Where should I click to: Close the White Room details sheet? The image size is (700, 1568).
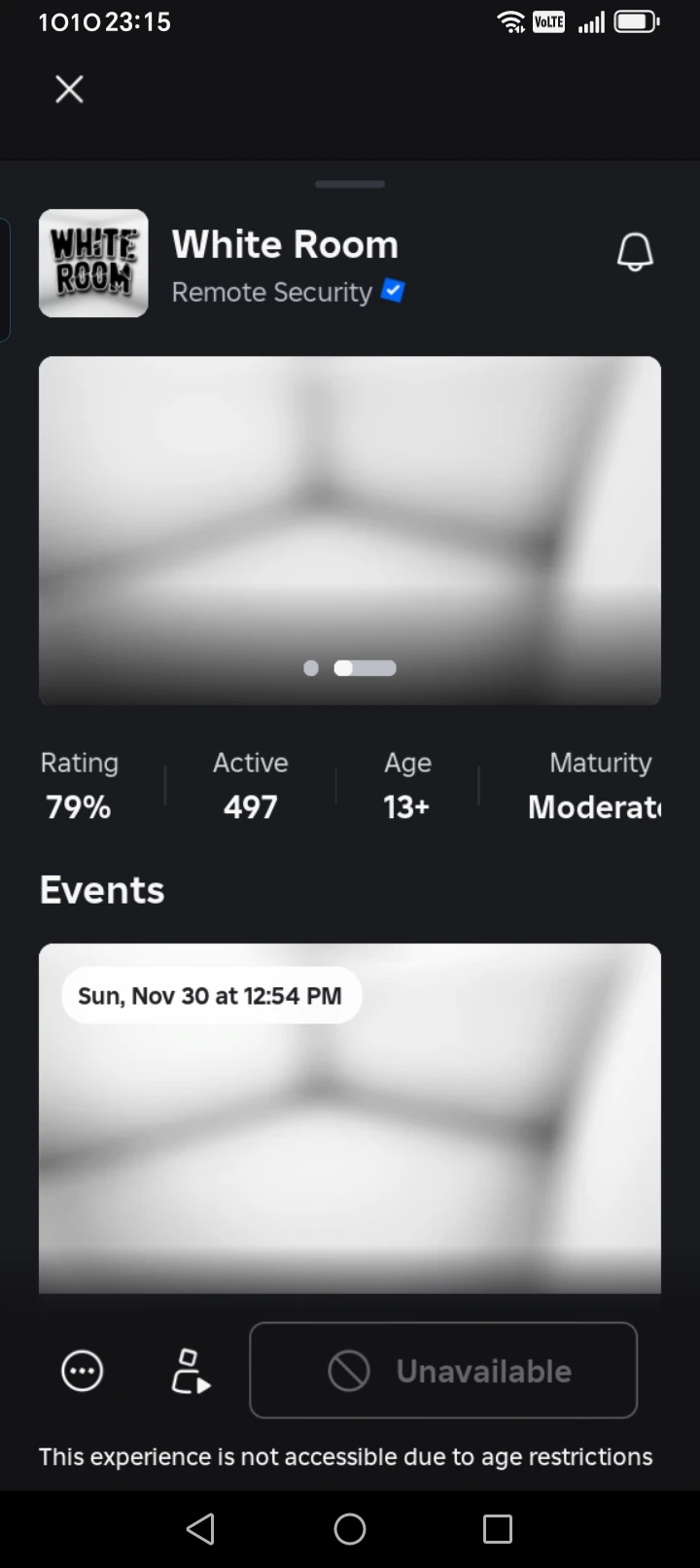pyautogui.click(x=69, y=89)
